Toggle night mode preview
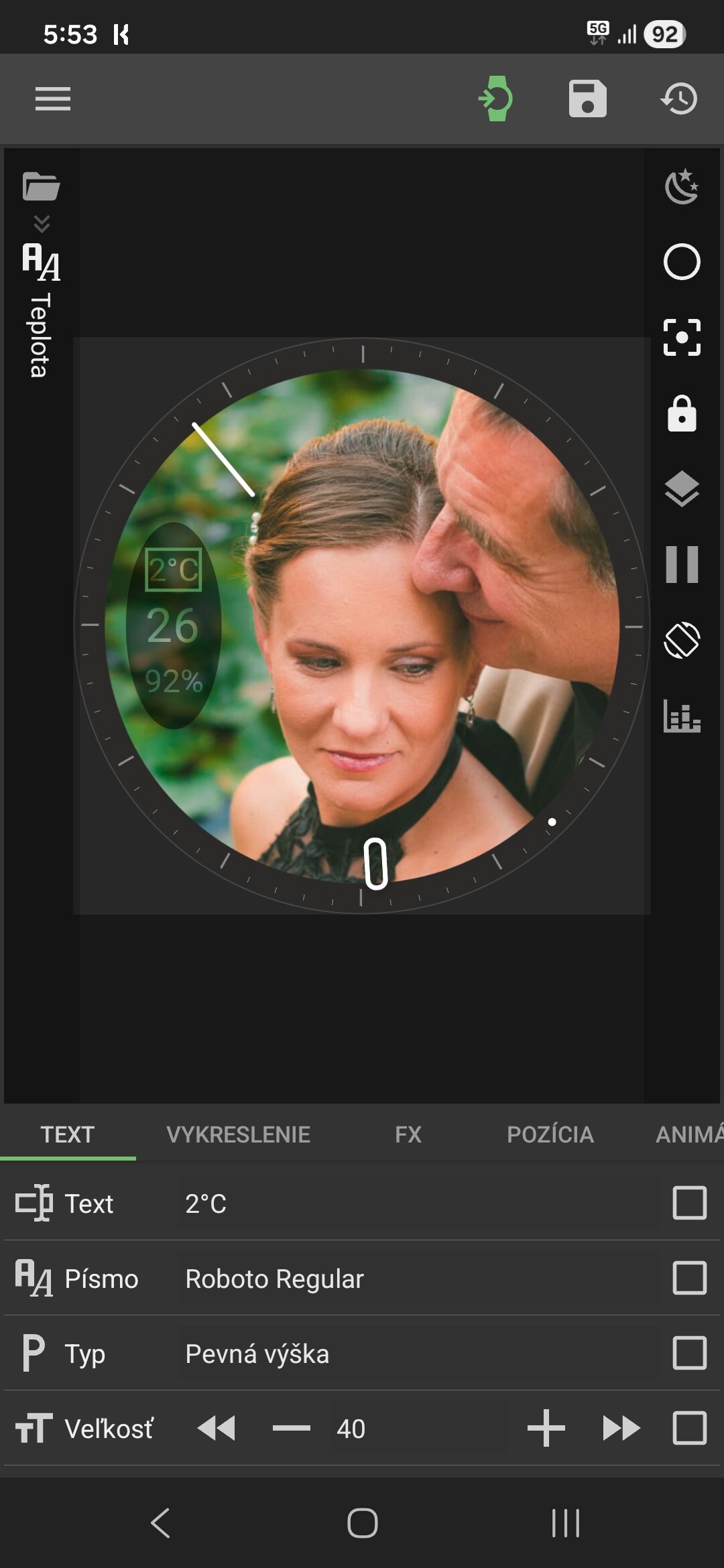This screenshot has height=1568, width=724. (682, 187)
